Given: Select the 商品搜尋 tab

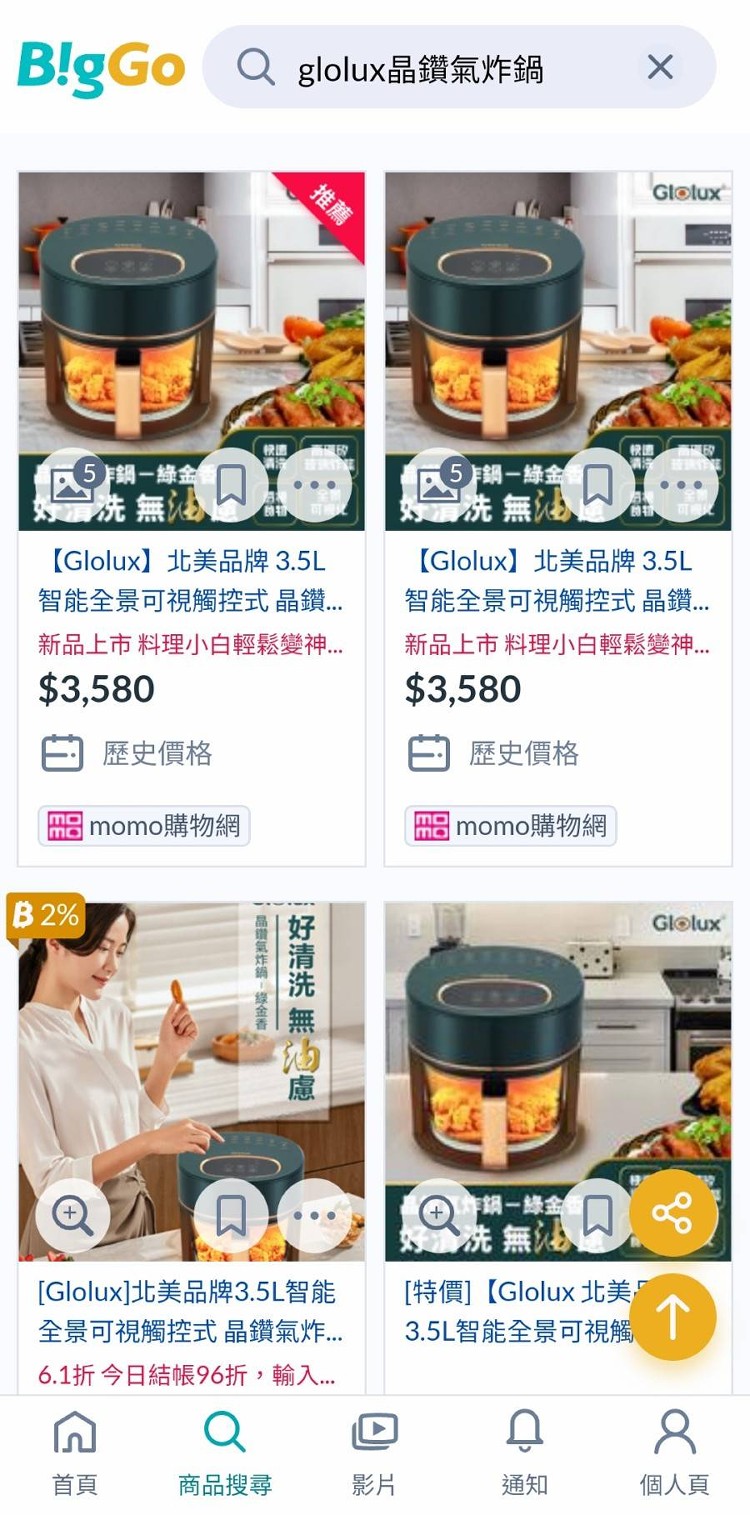Looking at the screenshot, I should (225, 1453).
